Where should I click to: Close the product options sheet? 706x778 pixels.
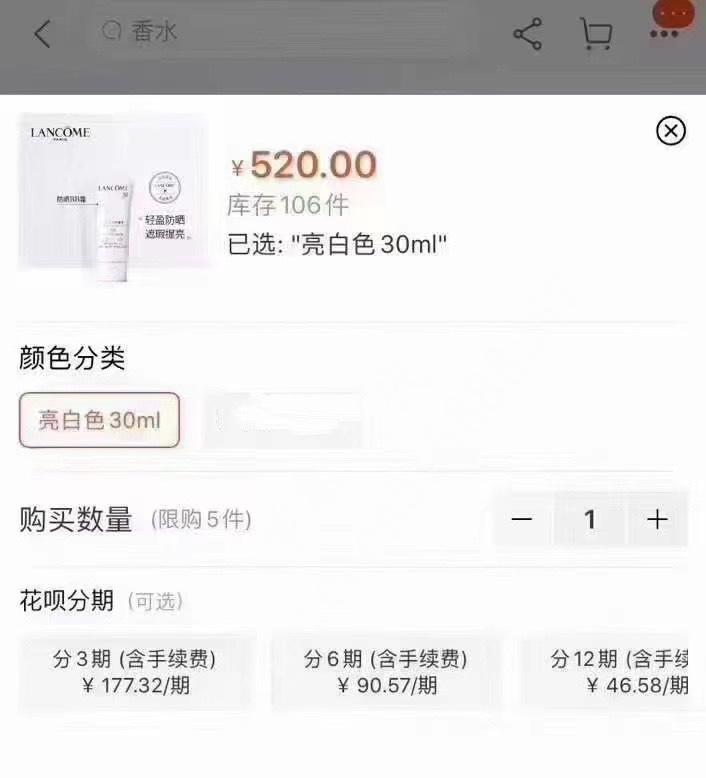click(x=670, y=130)
